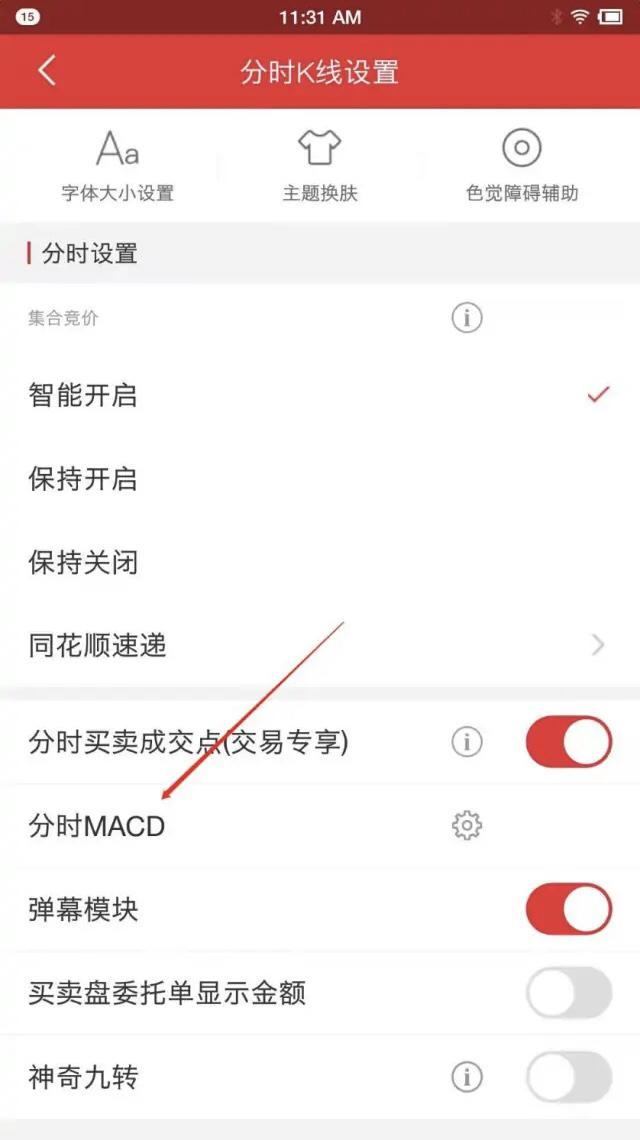Open 色觉障碍辅助 color vision assistance

pyautogui.click(x=521, y=165)
